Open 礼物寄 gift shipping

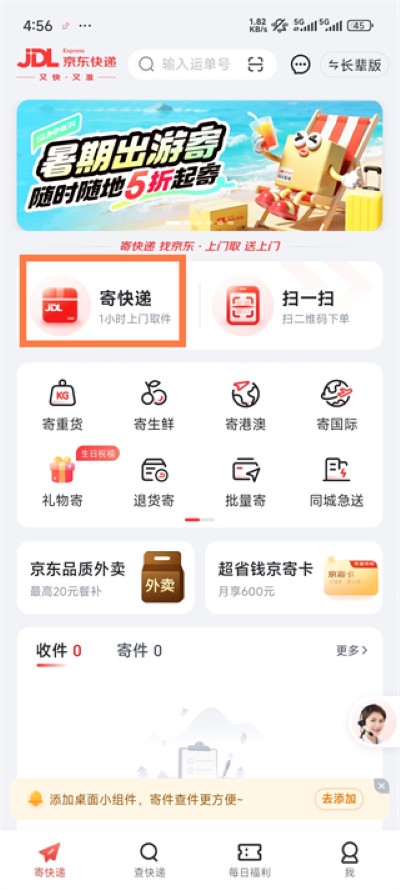click(x=62, y=481)
